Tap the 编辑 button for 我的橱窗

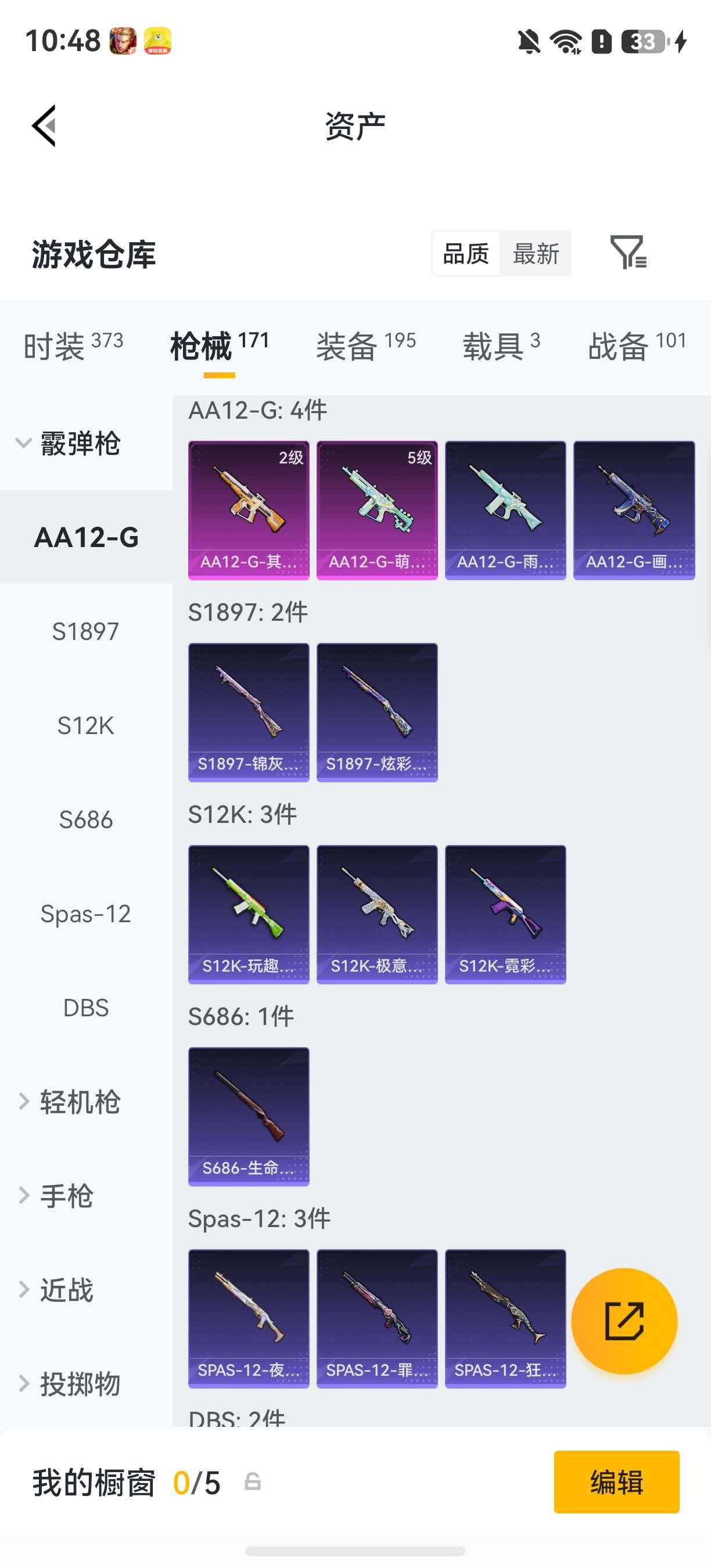pos(617,1481)
